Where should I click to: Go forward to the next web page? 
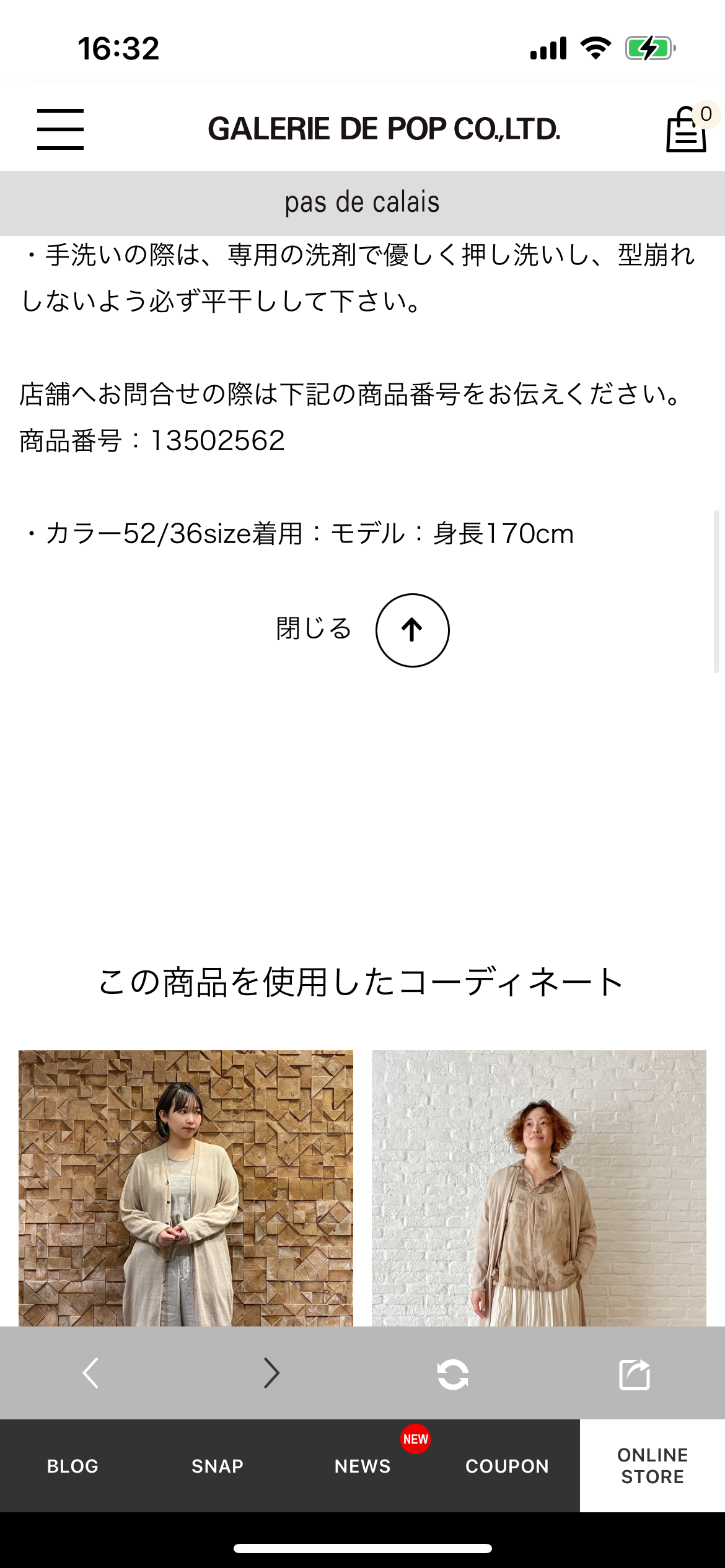coord(271,1373)
